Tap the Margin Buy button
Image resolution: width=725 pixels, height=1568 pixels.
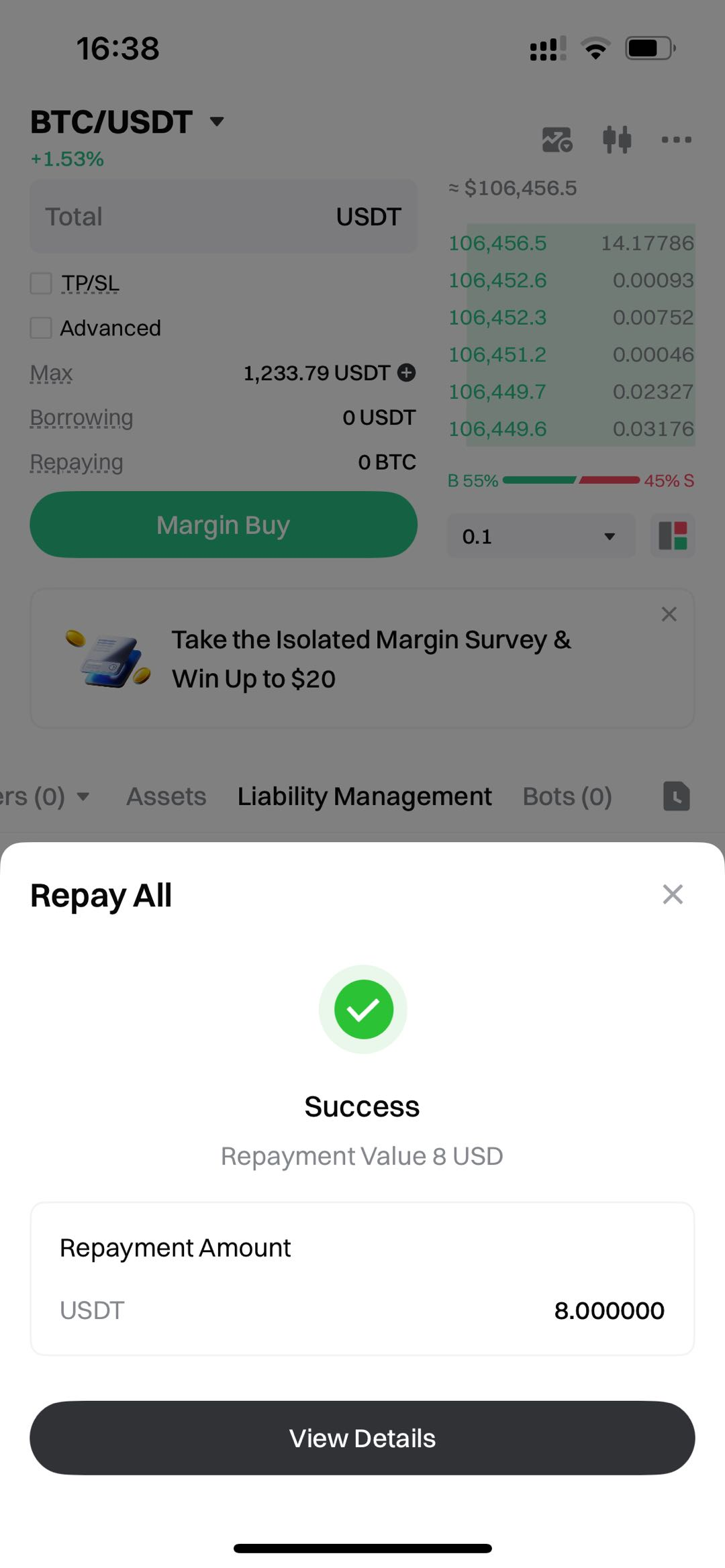click(224, 525)
